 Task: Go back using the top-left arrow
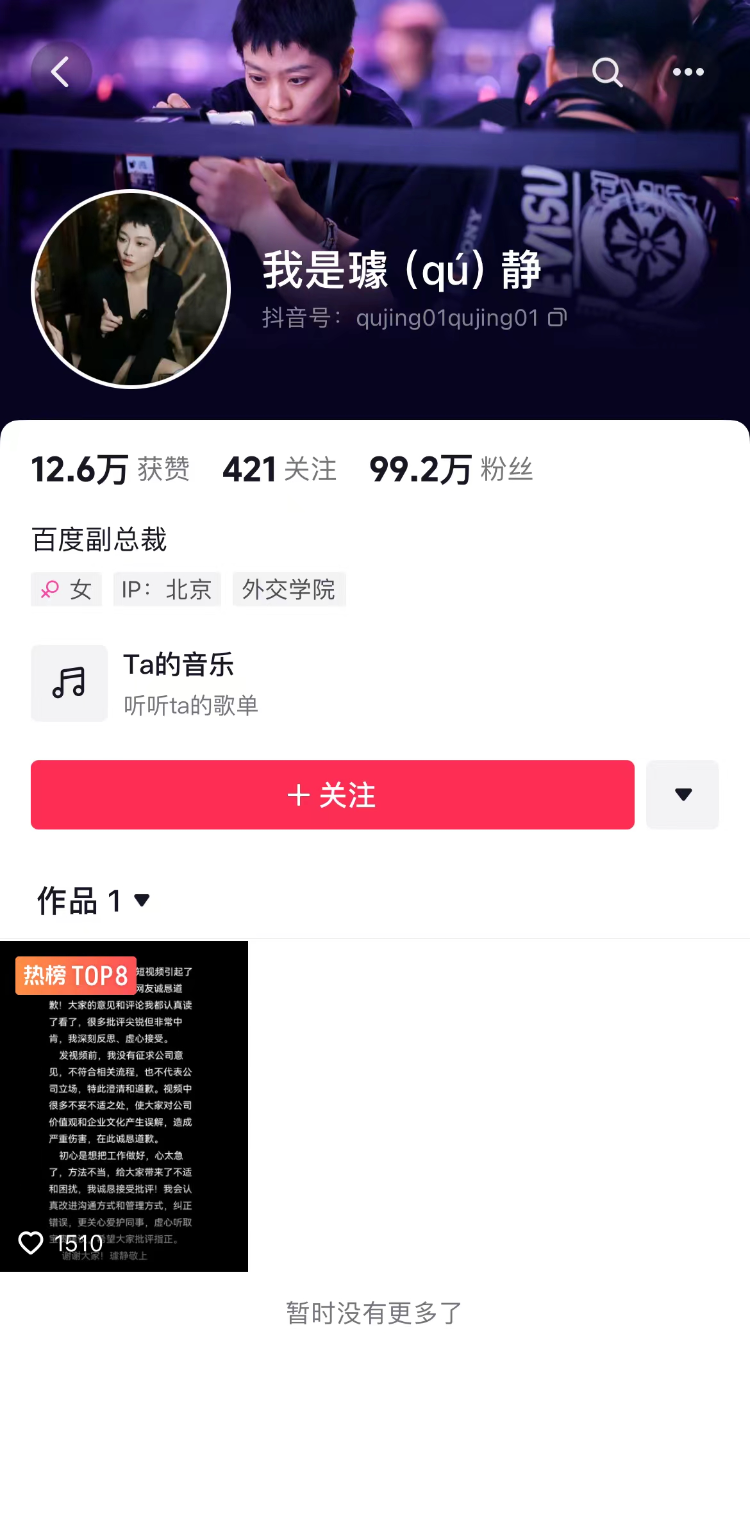(x=61, y=72)
